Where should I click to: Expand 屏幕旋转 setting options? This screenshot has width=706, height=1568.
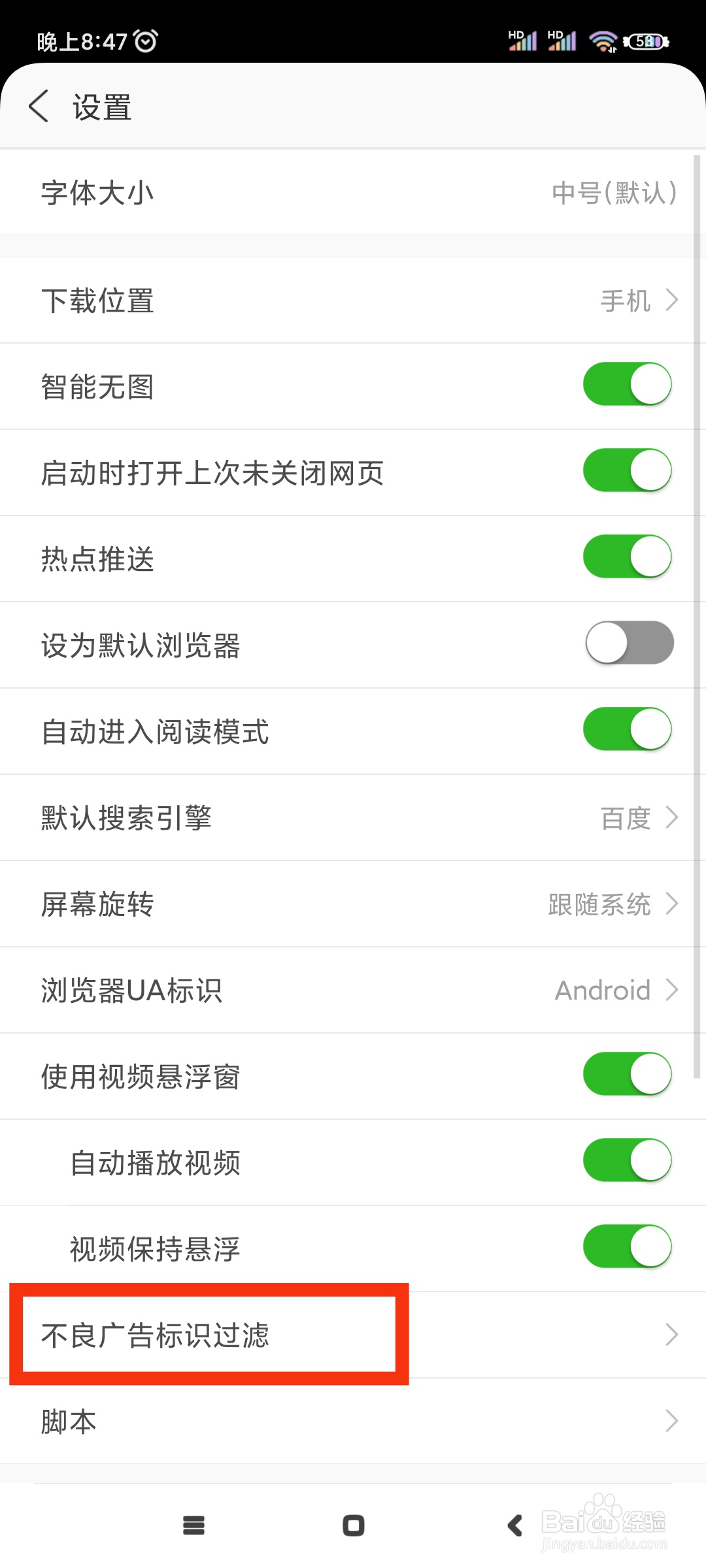(673, 904)
